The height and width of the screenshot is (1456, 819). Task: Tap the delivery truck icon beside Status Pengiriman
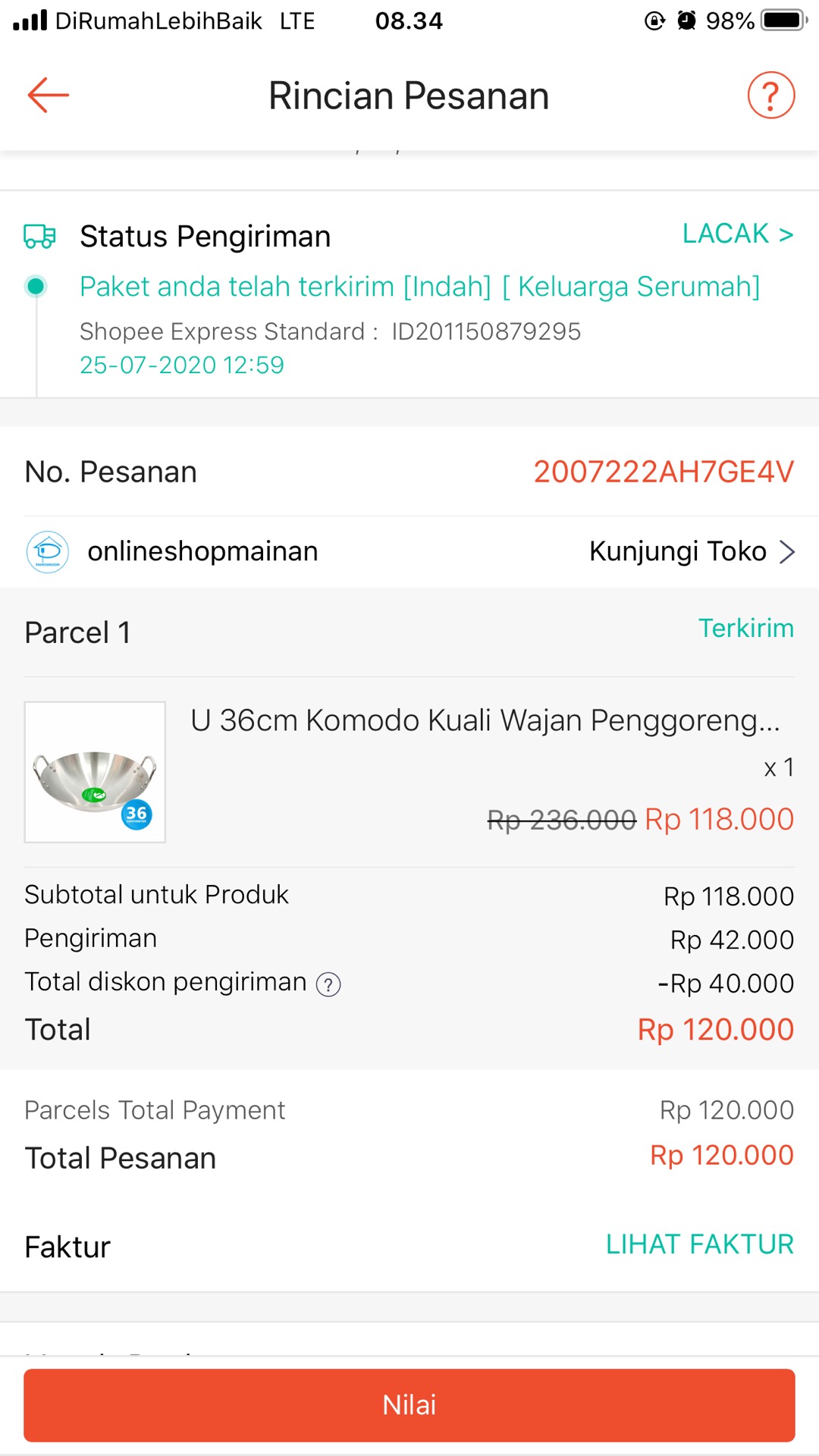point(39,236)
